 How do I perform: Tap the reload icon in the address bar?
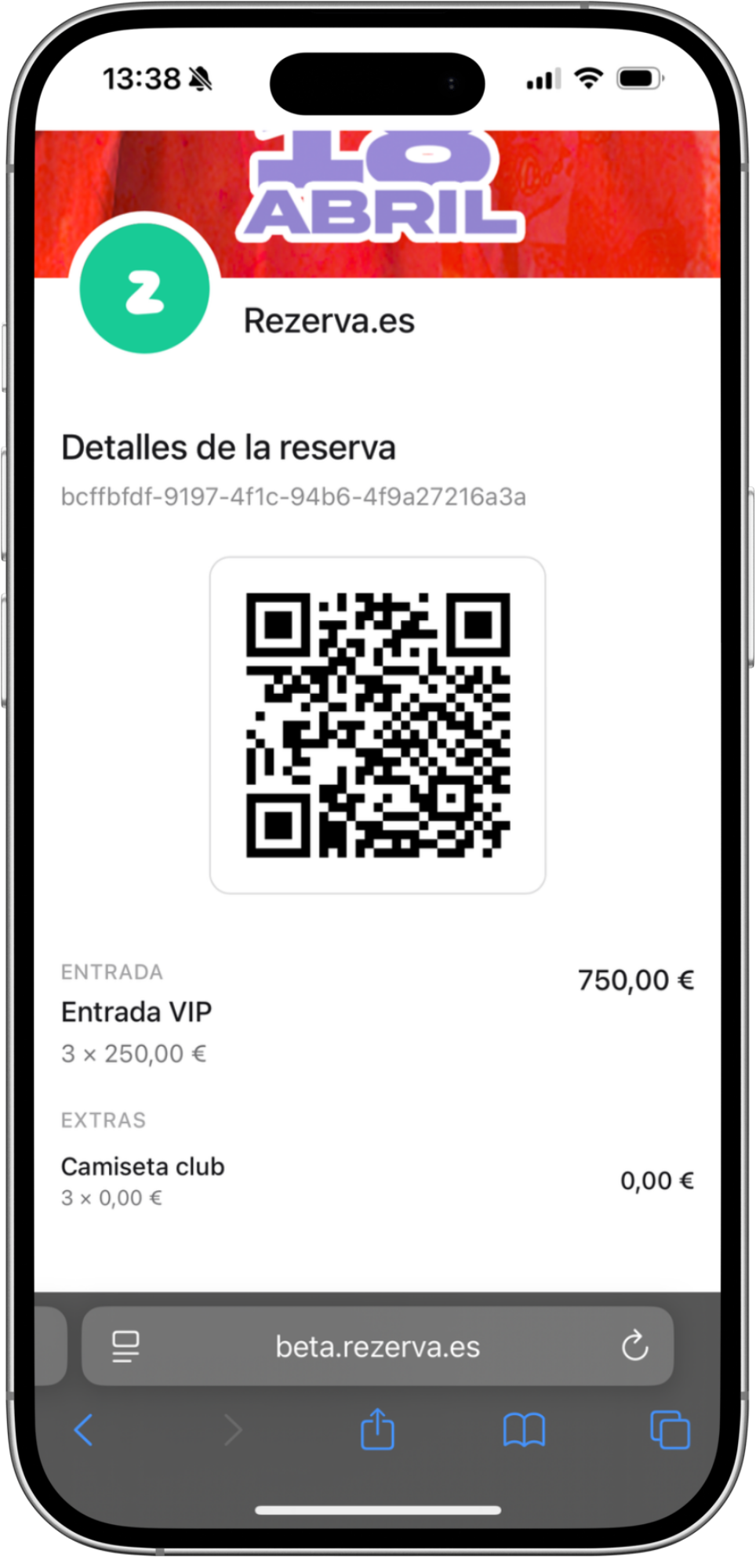coord(634,1347)
